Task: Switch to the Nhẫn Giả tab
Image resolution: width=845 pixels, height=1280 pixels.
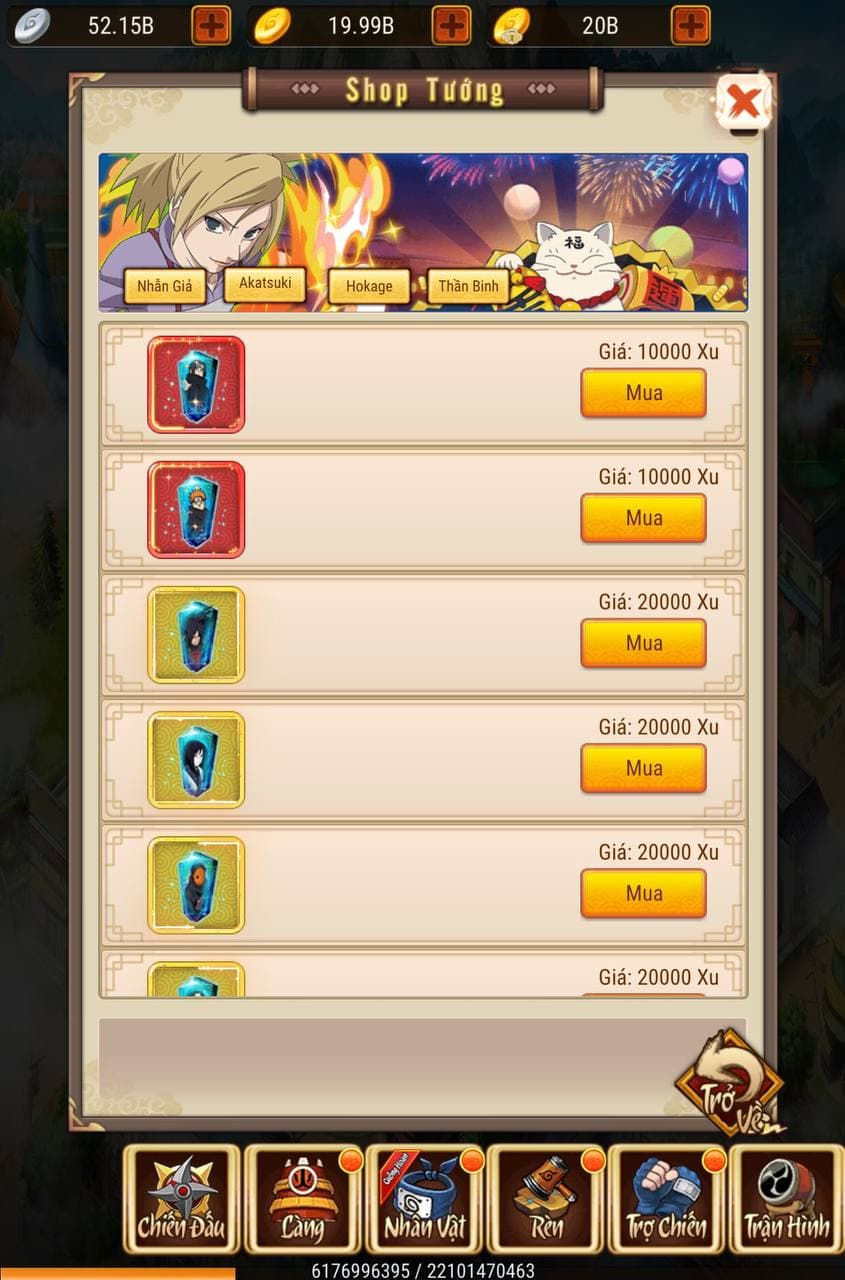Action: tap(165, 286)
